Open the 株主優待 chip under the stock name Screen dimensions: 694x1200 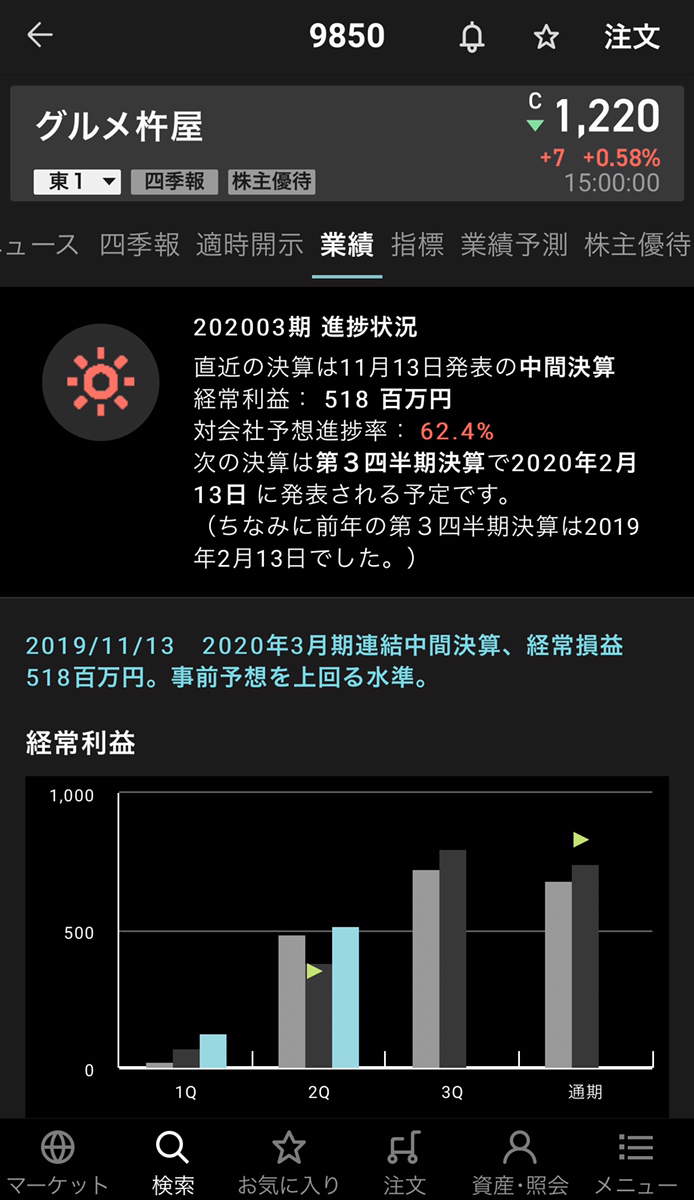[x=272, y=181]
